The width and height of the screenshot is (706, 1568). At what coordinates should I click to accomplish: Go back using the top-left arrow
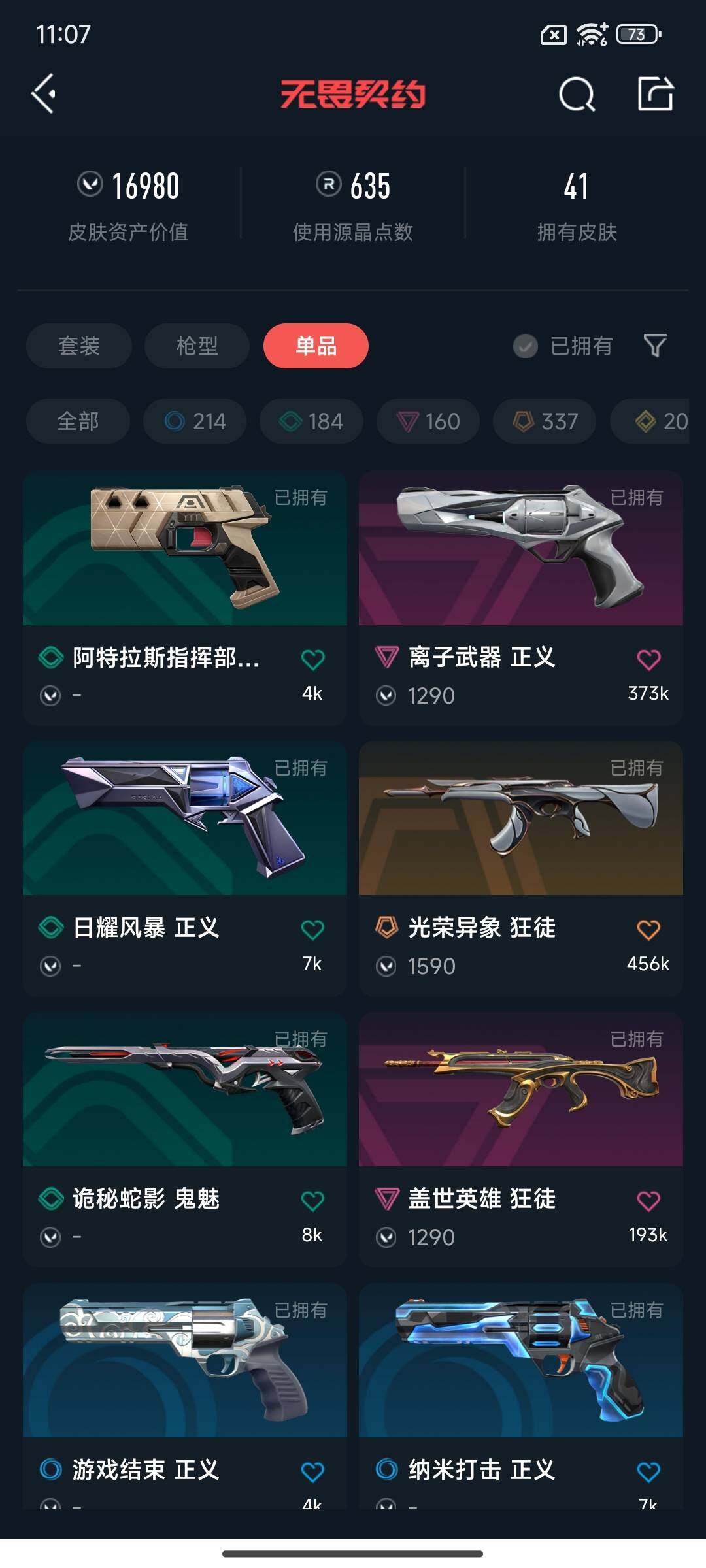(44, 94)
